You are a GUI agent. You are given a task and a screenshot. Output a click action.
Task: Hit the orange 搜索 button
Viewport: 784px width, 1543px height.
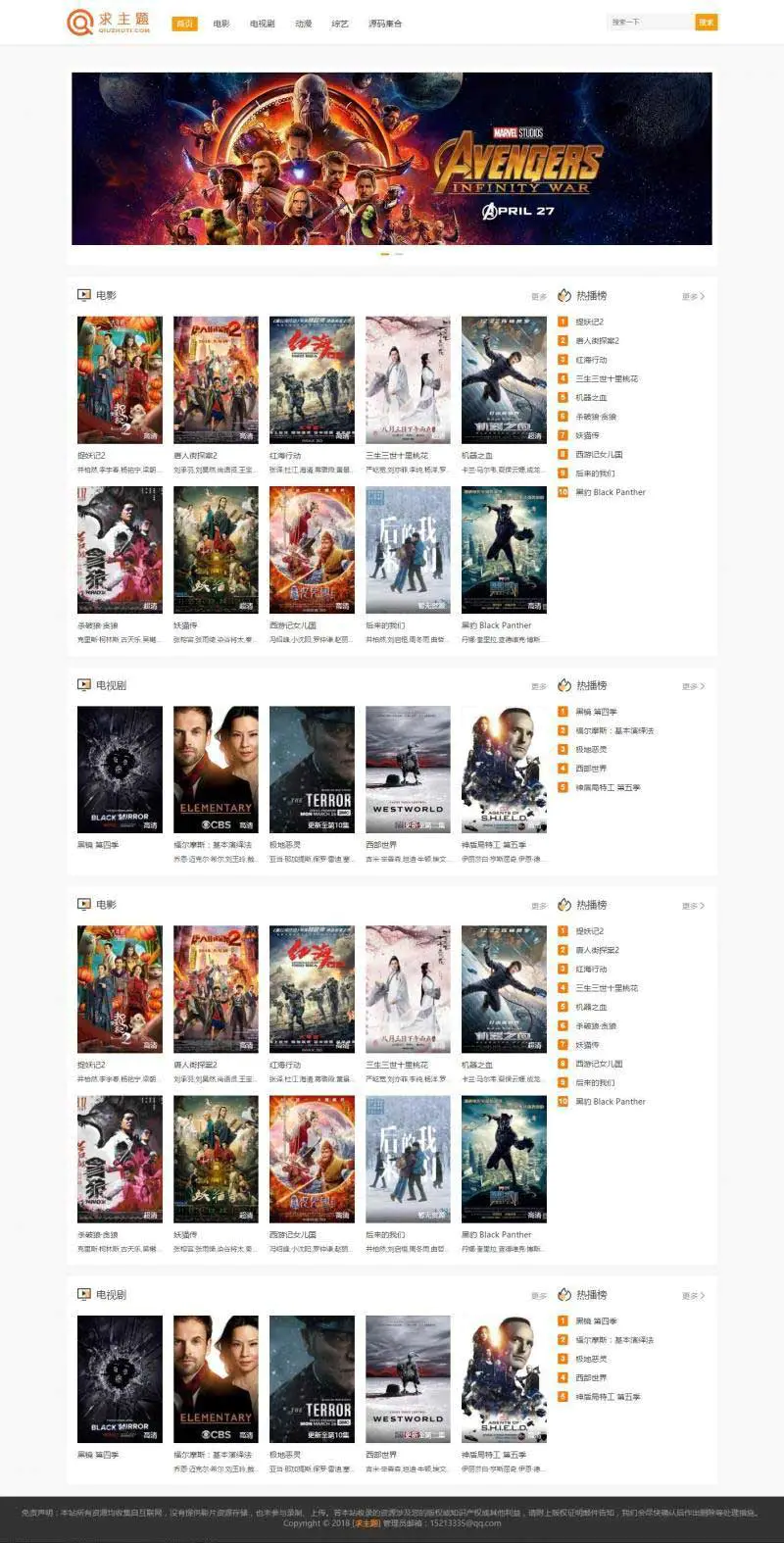pos(707,22)
